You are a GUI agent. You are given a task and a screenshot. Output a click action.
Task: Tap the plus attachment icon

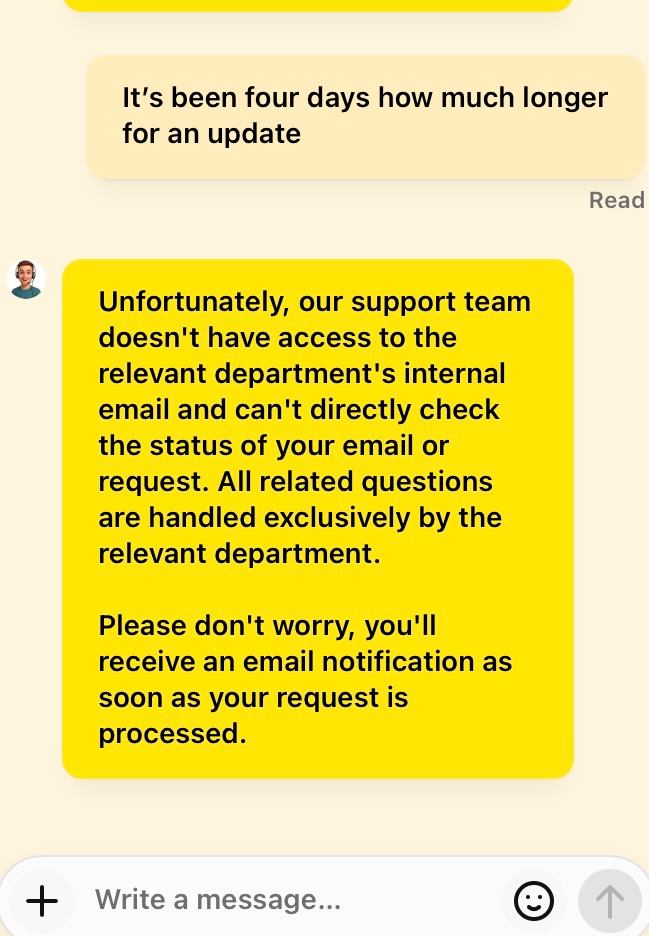pos(42,901)
